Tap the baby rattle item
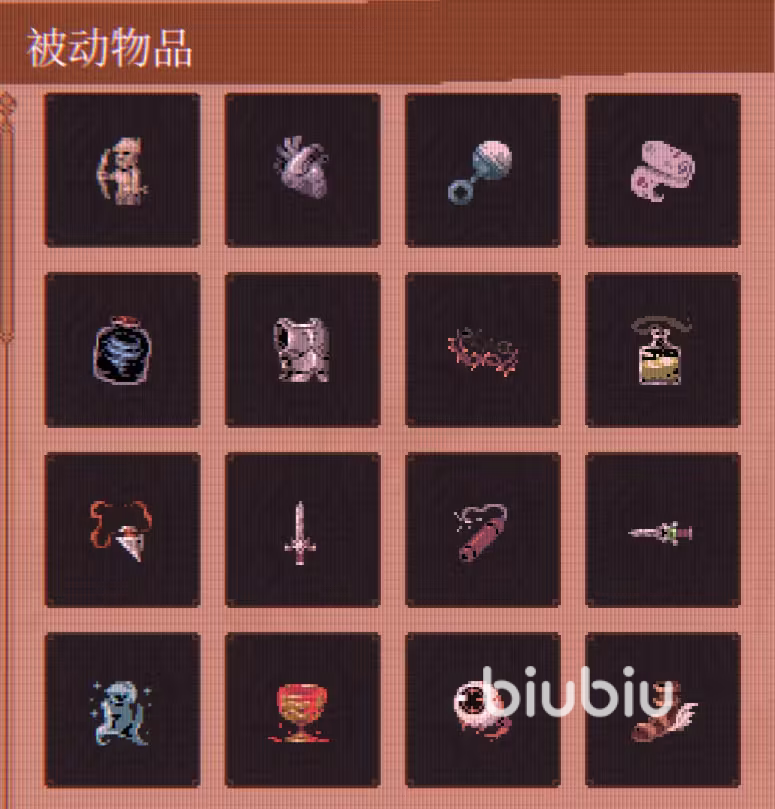775x809 pixels. point(482,170)
